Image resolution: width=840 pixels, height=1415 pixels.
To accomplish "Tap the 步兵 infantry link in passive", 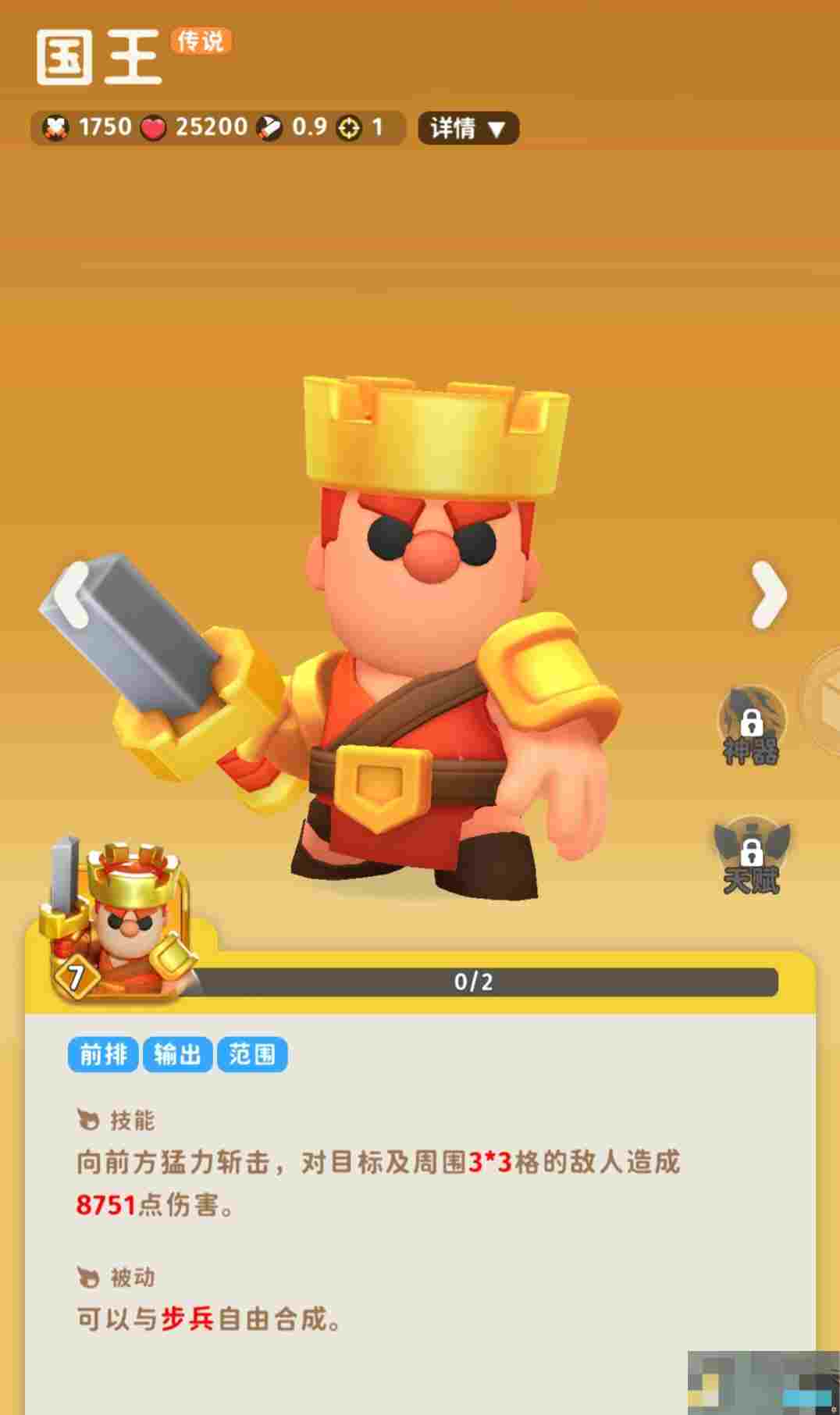I will [187, 1319].
